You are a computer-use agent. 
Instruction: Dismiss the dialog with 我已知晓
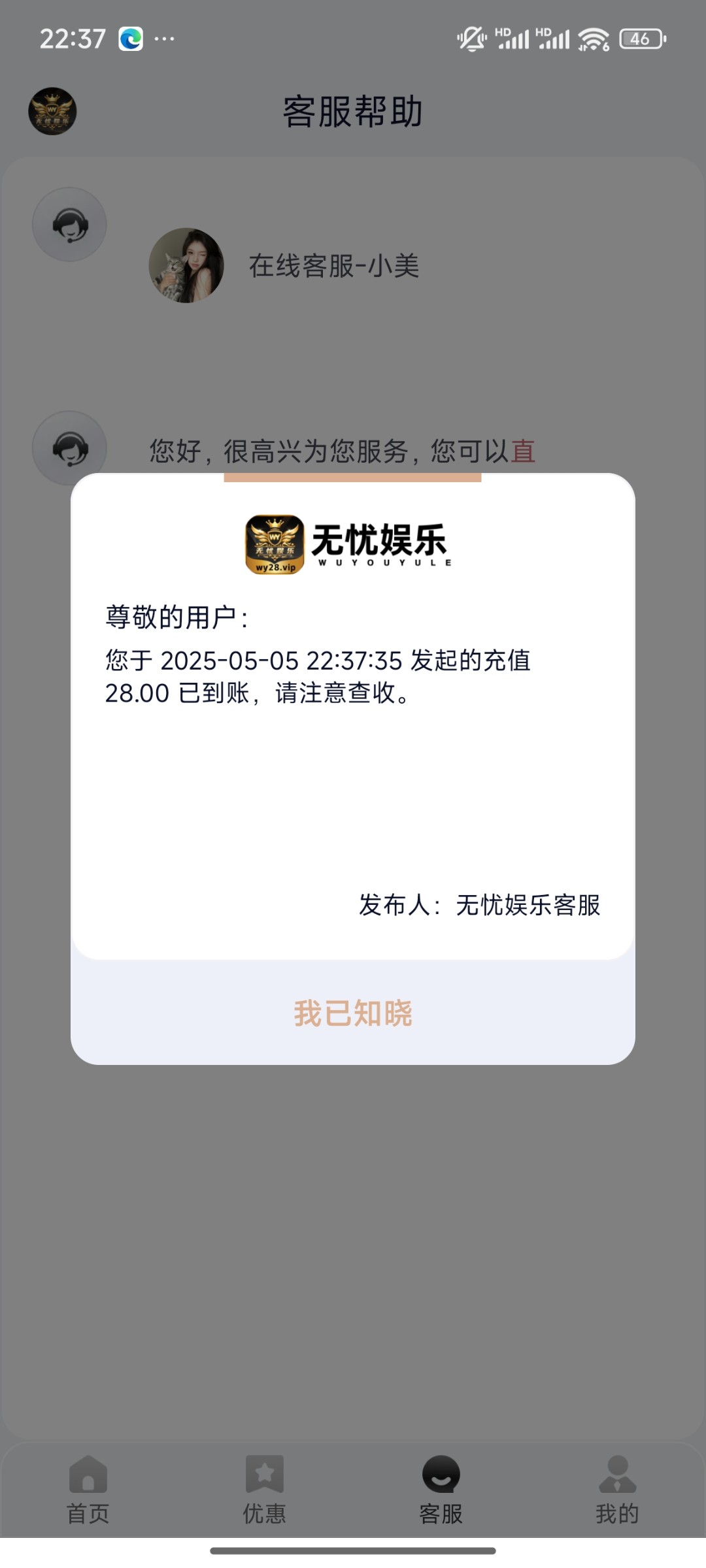[x=353, y=1013]
